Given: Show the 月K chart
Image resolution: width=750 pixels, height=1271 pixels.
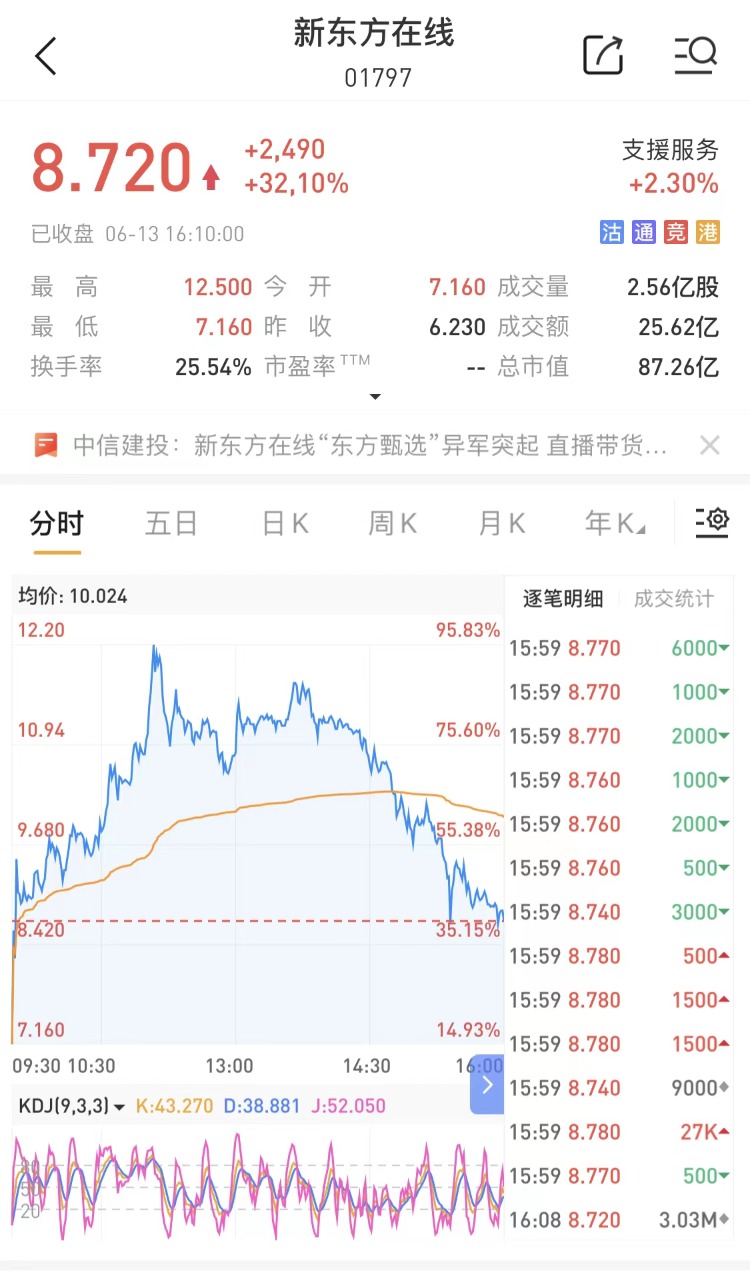Looking at the screenshot, I should [x=502, y=523].
